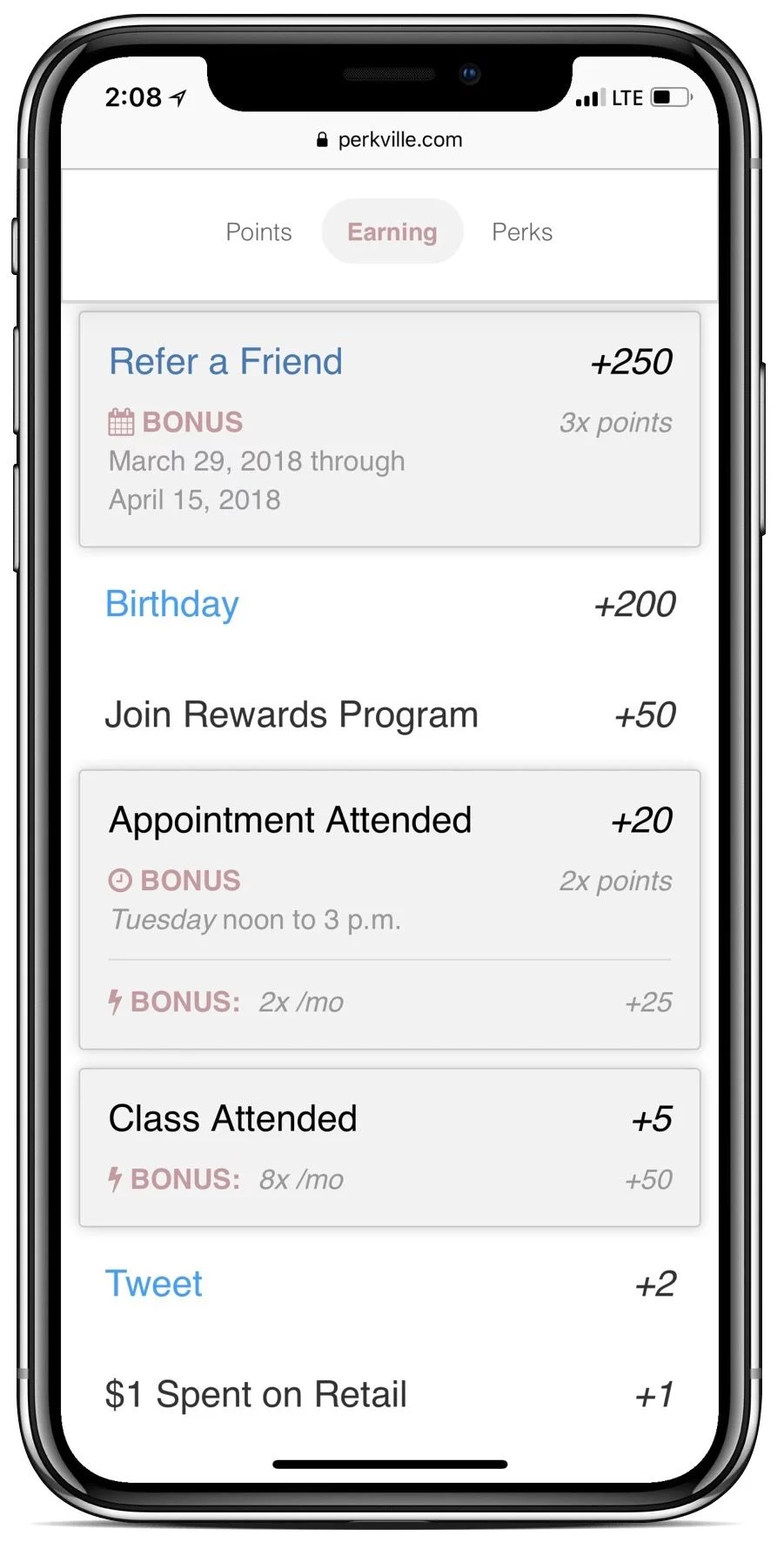Click the location arrow icon near the clock

click(178, 97)
